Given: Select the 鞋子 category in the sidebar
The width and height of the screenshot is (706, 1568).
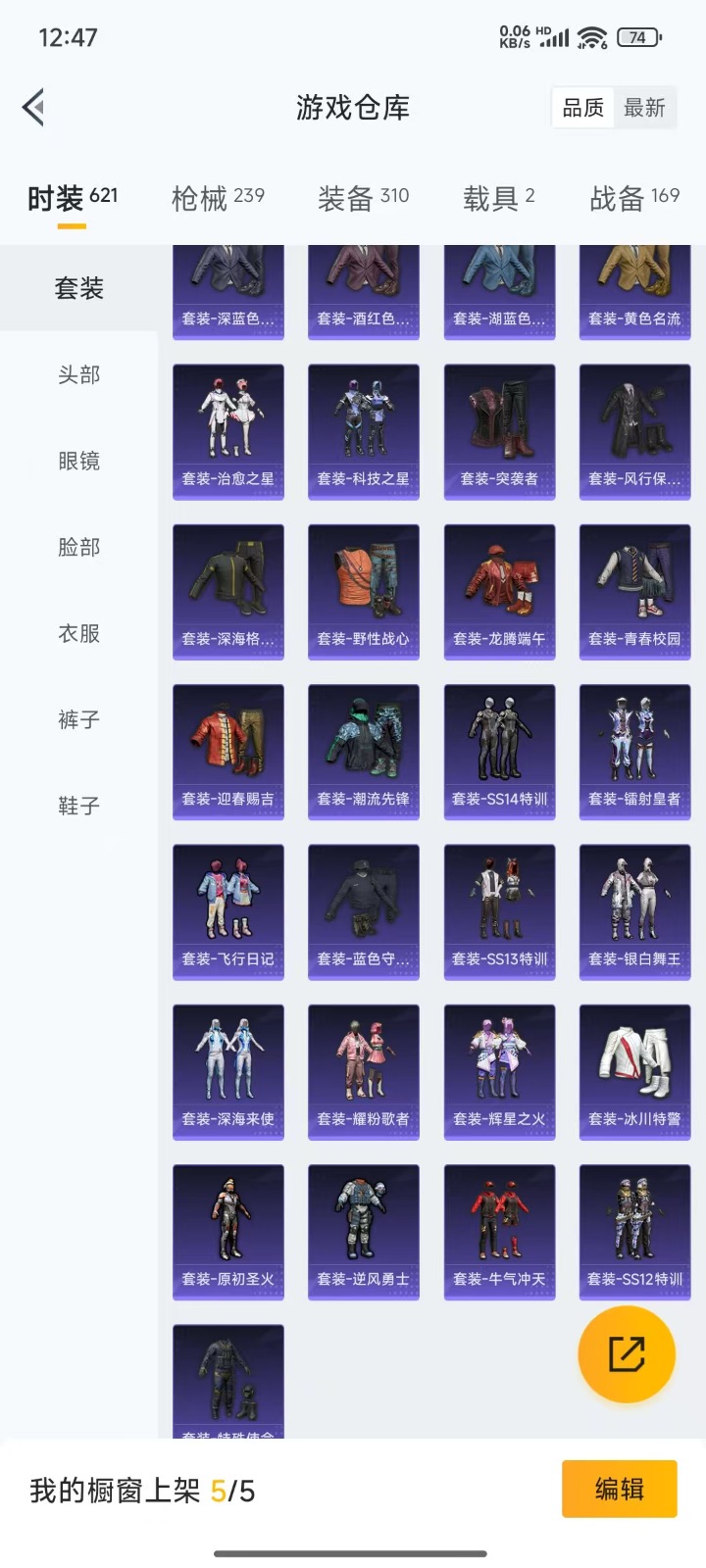Looking at the screenshot, I should pos(78,807).
